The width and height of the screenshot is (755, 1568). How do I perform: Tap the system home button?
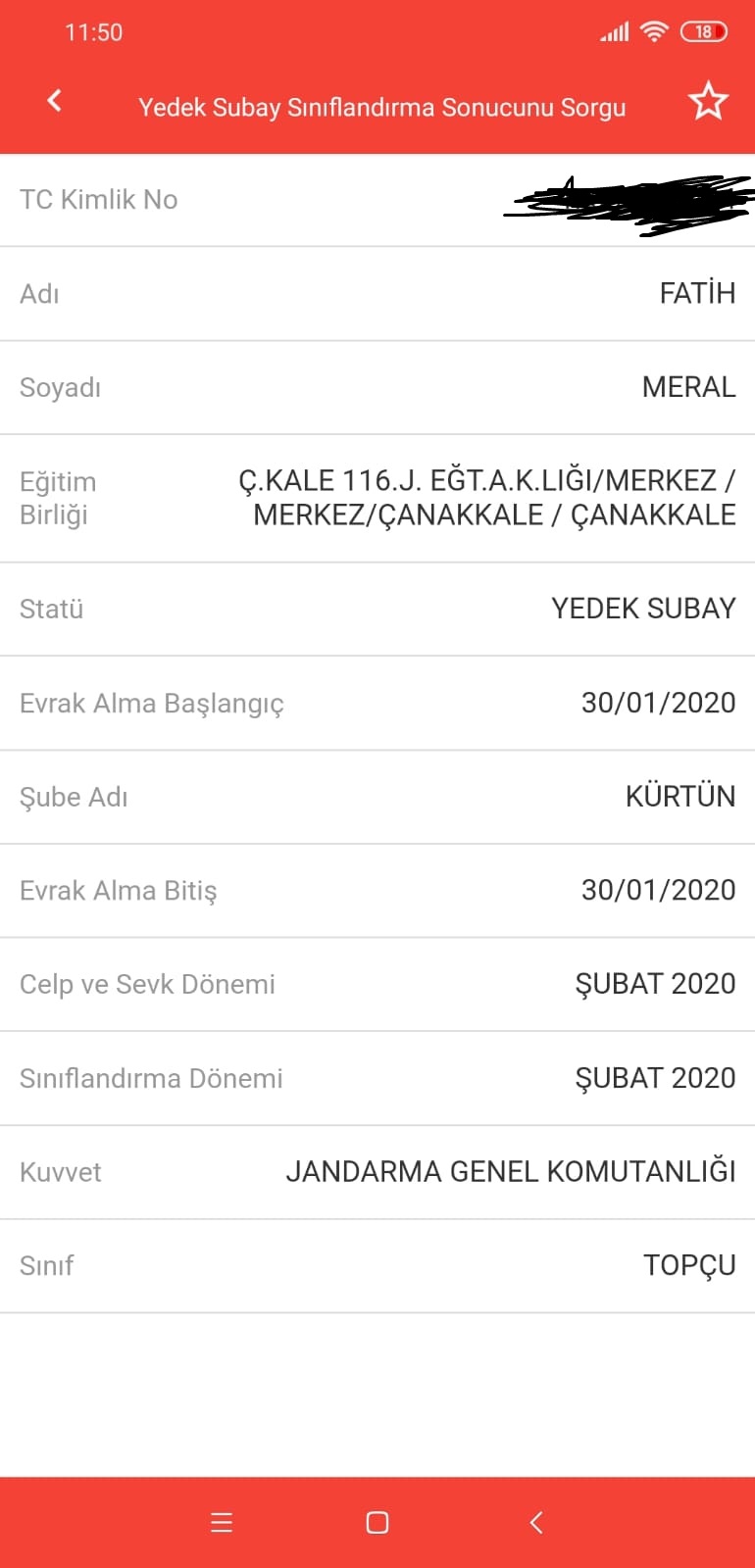tap(377, 1522)
